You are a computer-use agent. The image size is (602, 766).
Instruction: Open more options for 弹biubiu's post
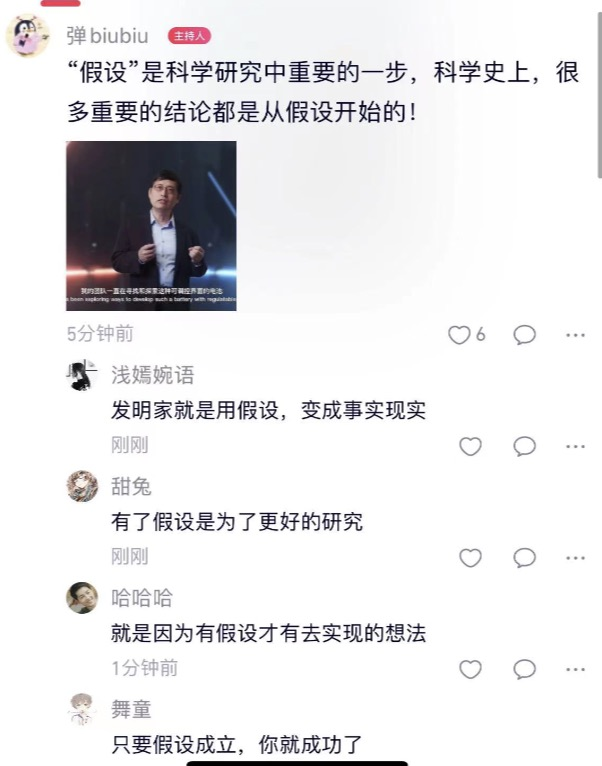pyautogui.click(x=575, y=335)
